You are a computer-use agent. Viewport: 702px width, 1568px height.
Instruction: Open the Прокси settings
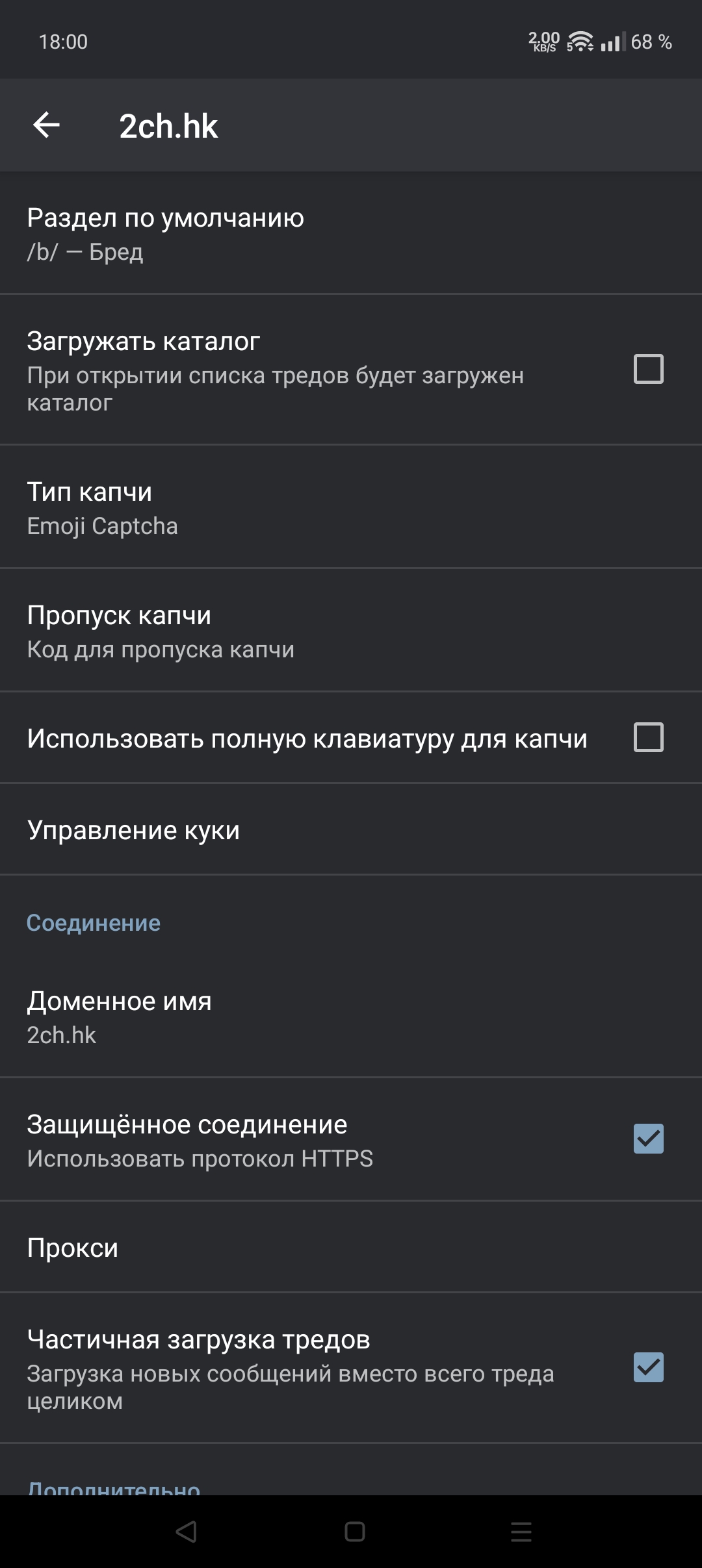tap(351, 1248)
